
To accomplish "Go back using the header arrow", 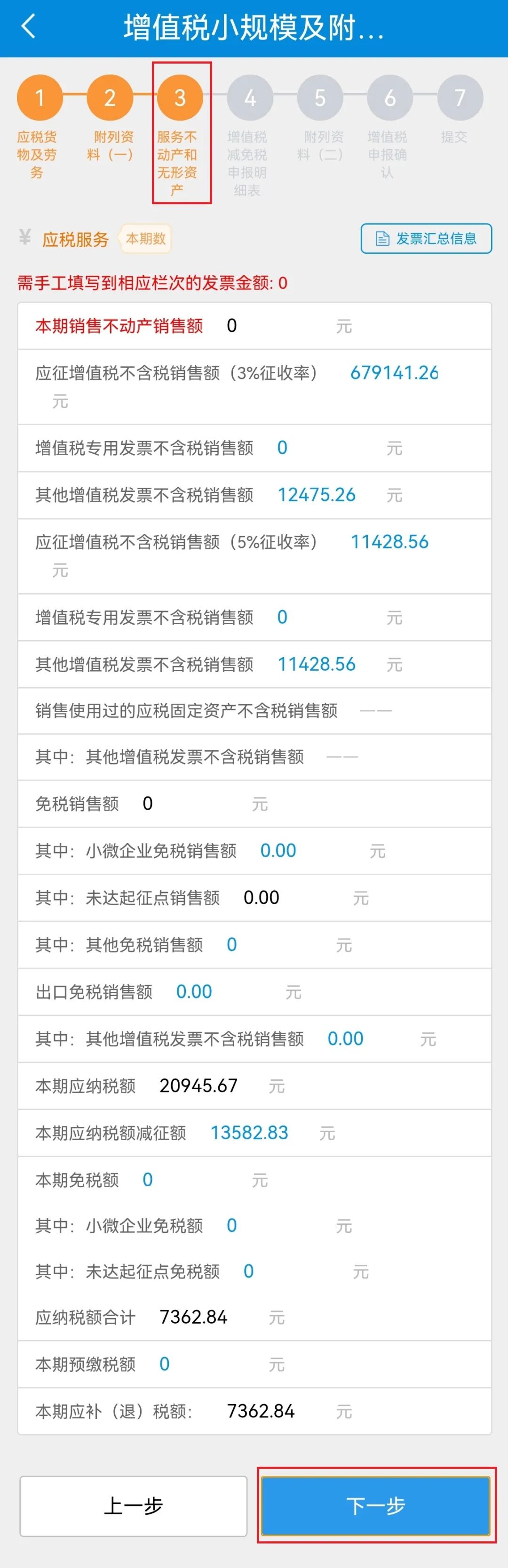I will (x=28, y=27).
